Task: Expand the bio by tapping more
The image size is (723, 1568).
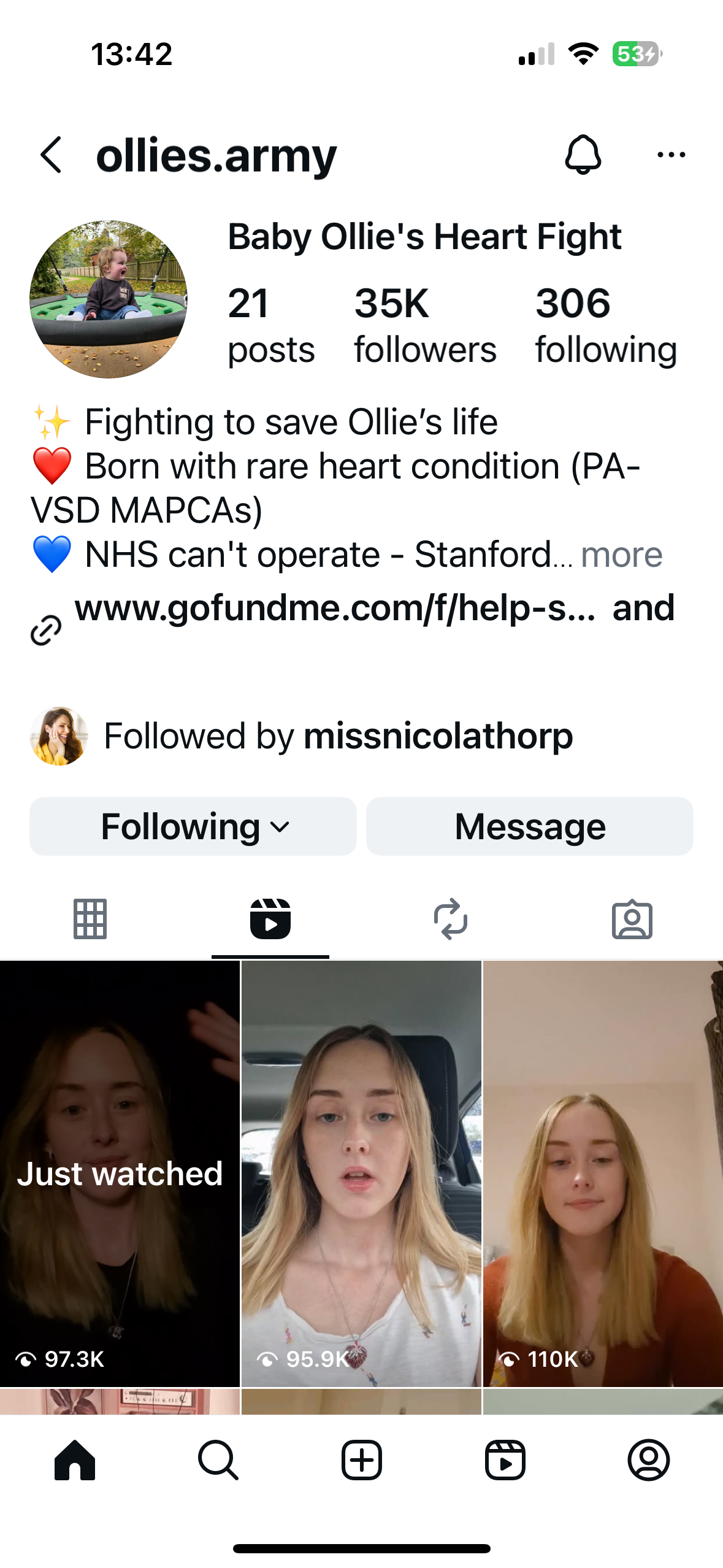Action: point(621,555)
